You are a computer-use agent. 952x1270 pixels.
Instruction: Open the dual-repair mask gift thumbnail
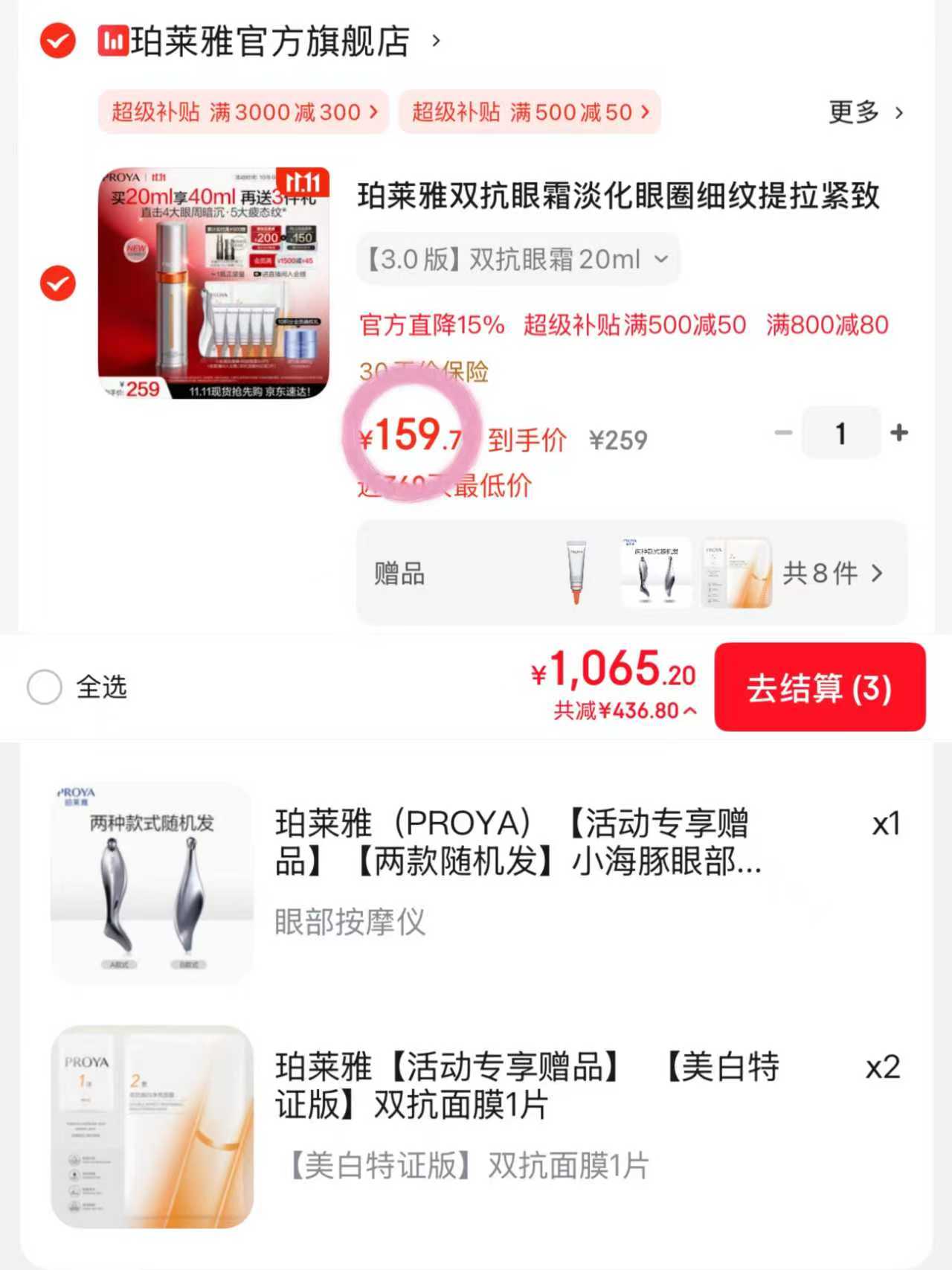(x=736, y=572)
